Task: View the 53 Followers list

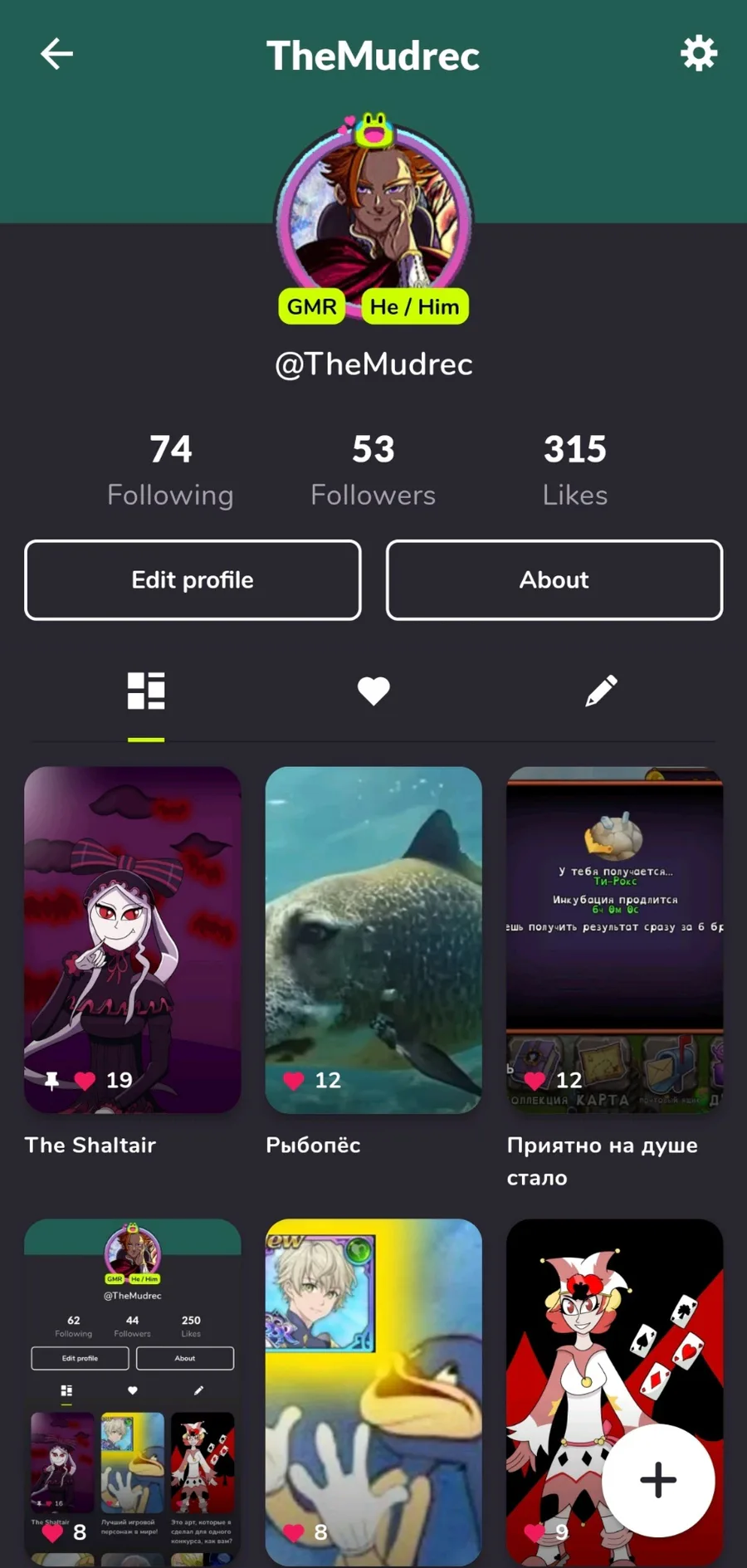Action: tap(373, 470)
